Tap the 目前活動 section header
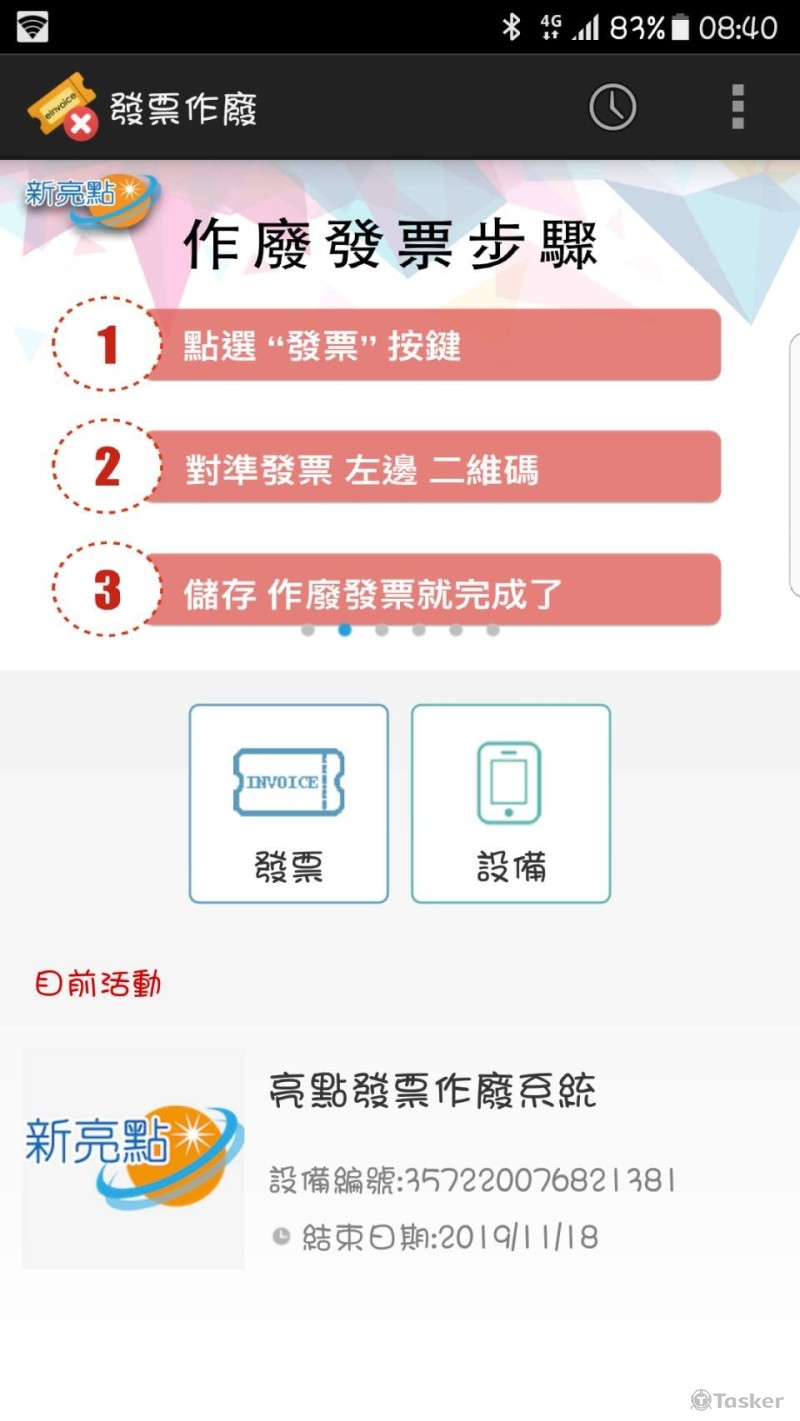This screenshot has height=1421, width=800. point(96,984)
